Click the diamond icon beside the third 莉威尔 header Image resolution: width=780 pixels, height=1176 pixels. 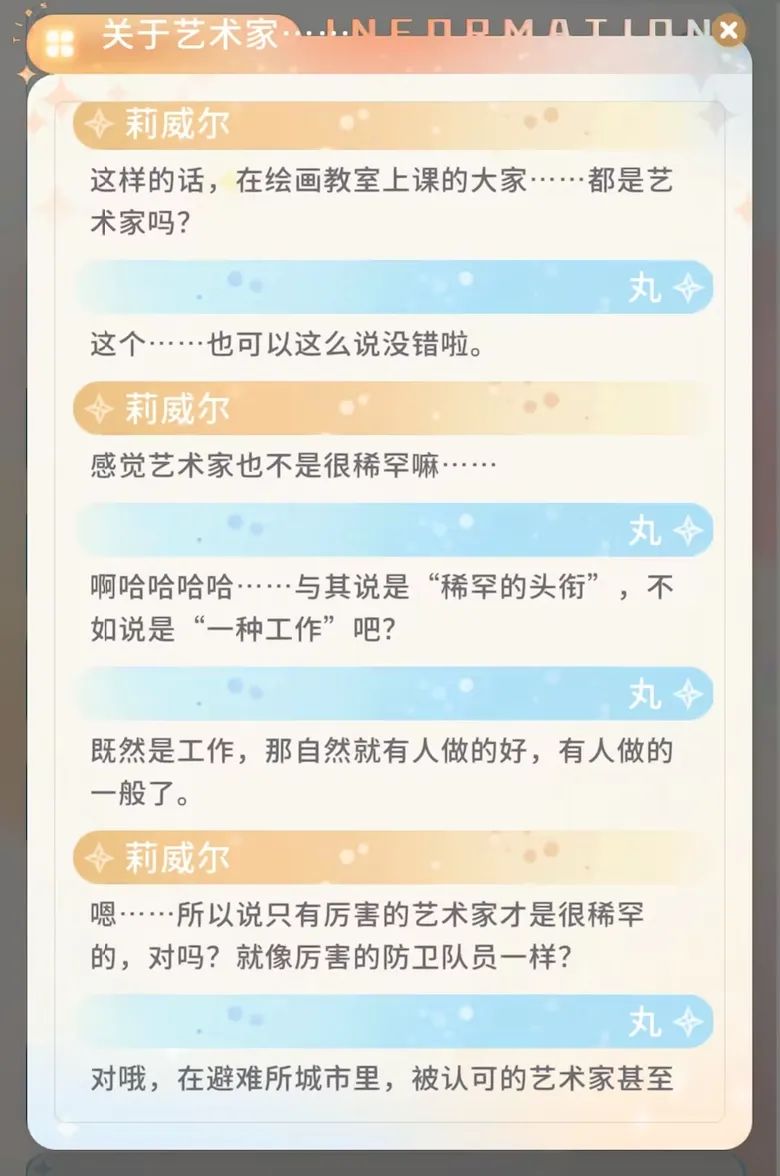pyautogui.click(x=99, y=857)
